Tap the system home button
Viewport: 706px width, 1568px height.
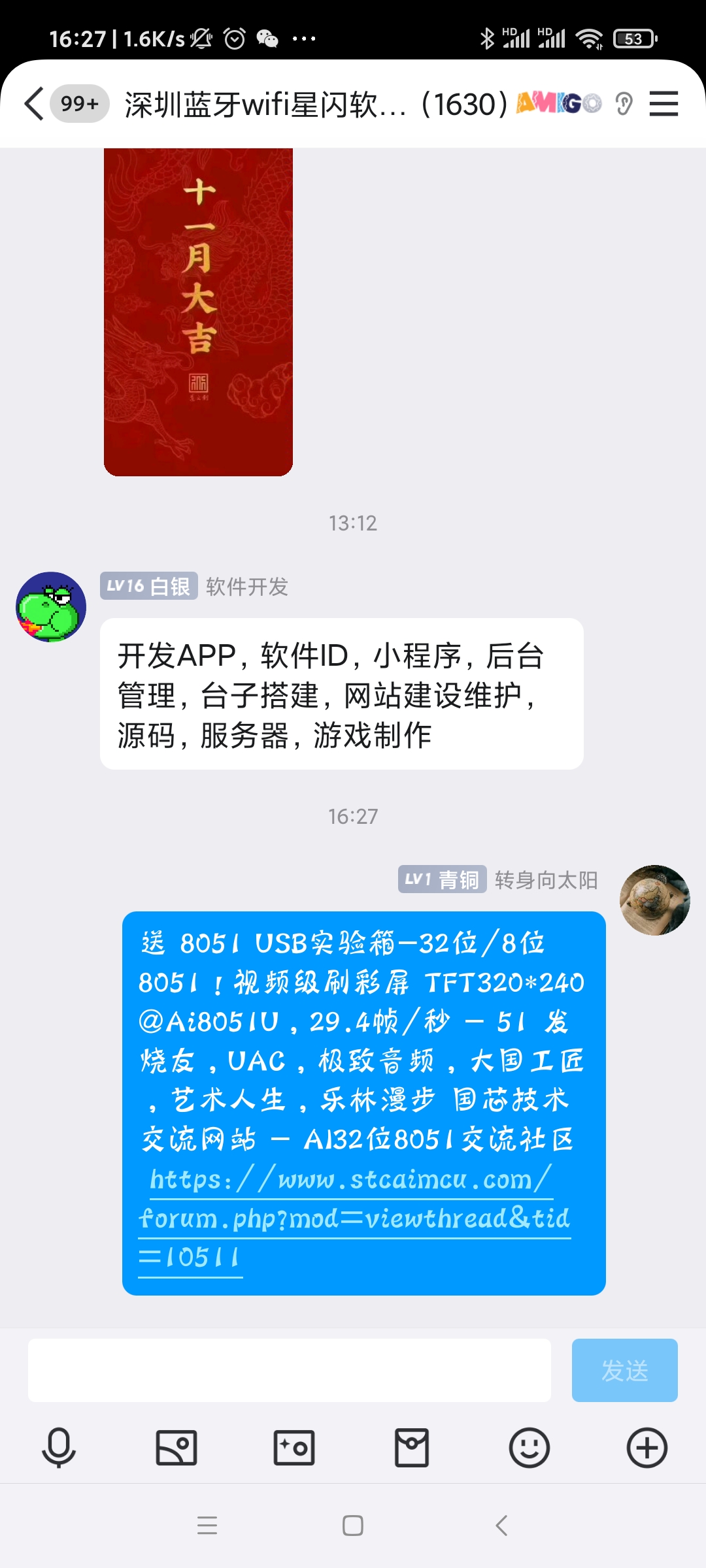coord(353,1526)
